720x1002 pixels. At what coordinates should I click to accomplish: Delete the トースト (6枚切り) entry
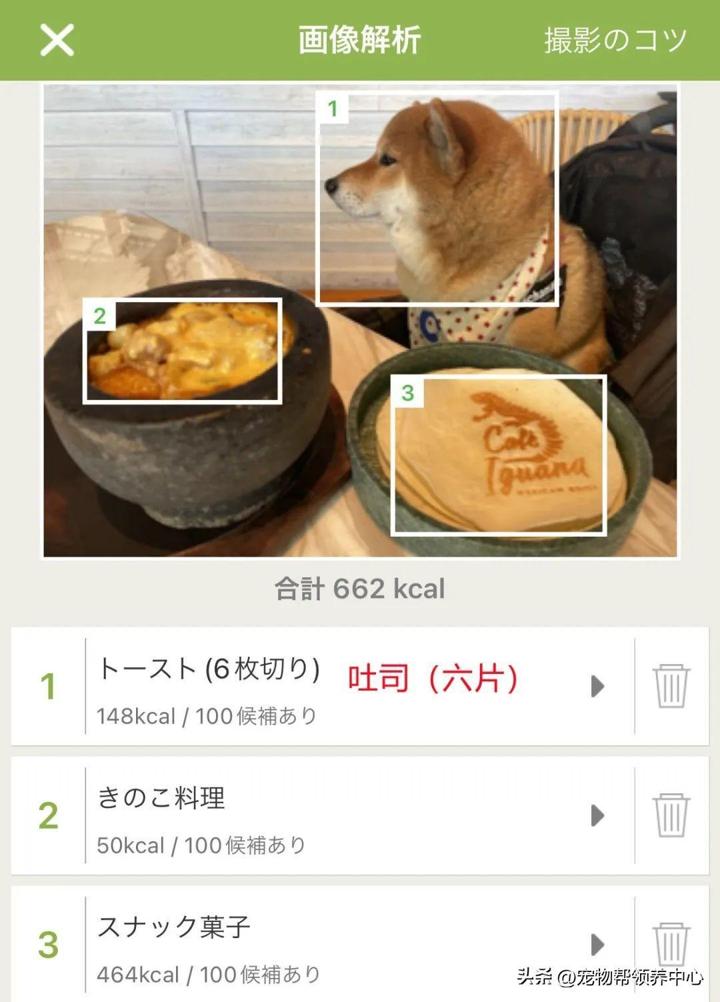[671, 686]
